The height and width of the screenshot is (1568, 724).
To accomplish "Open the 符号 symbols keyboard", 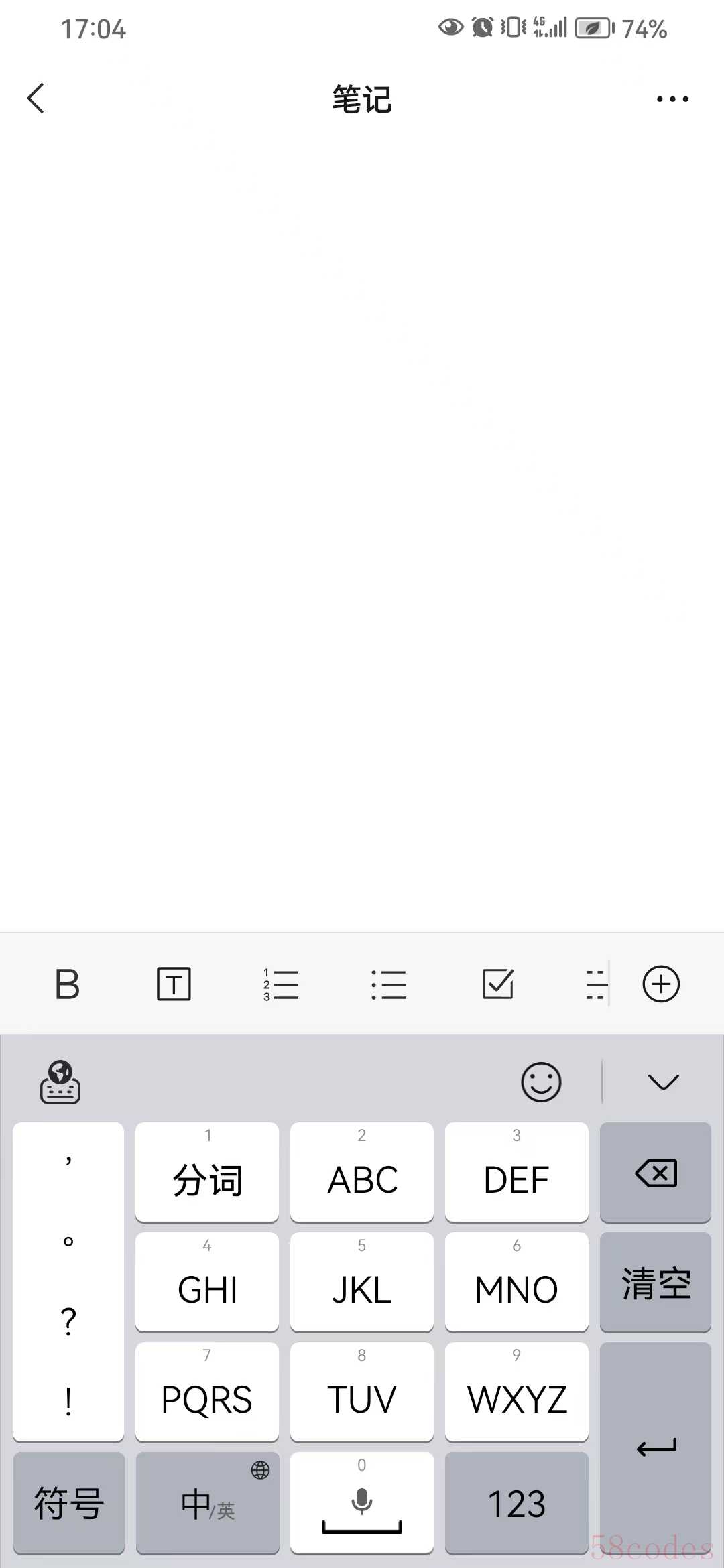I will tap(69, 1503).
